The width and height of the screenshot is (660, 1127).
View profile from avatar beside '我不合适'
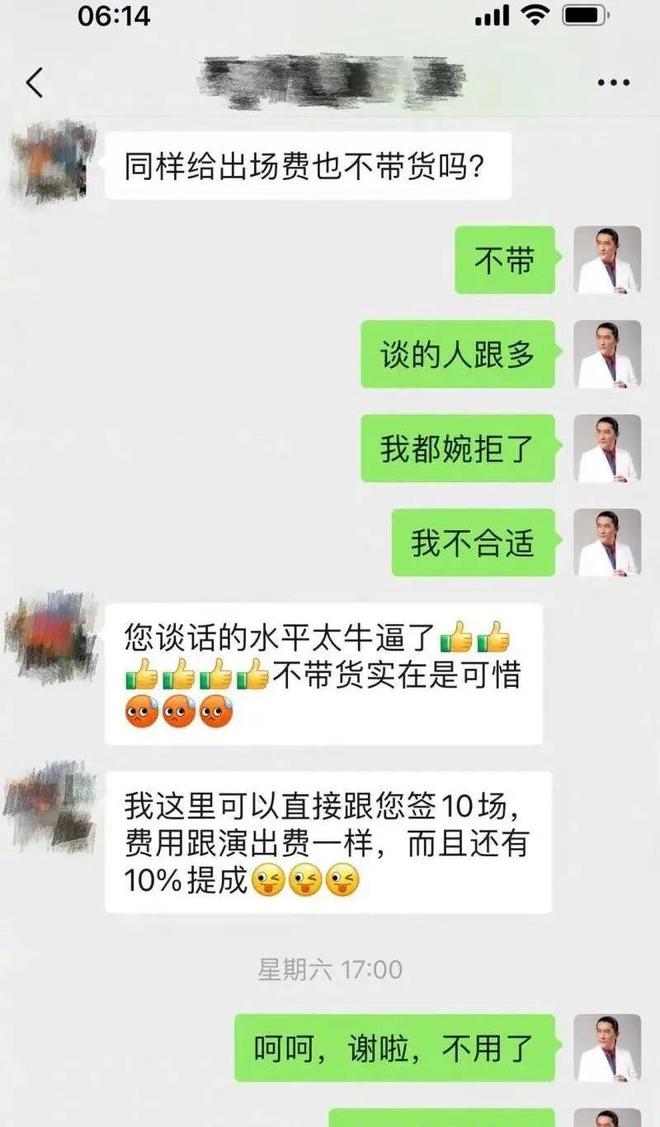[607, 543]
